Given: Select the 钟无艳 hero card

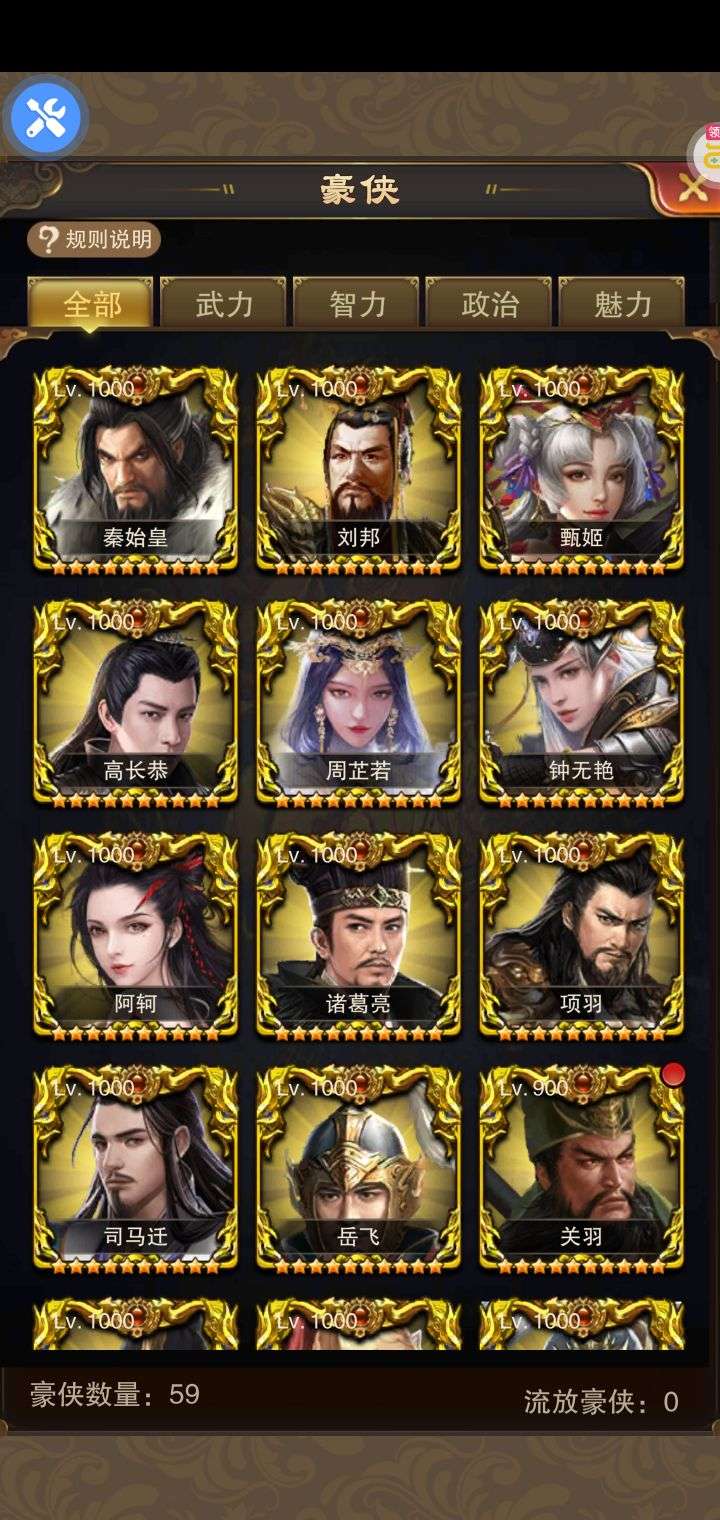Looking at the screenshot, I should (x=582, y=702).
